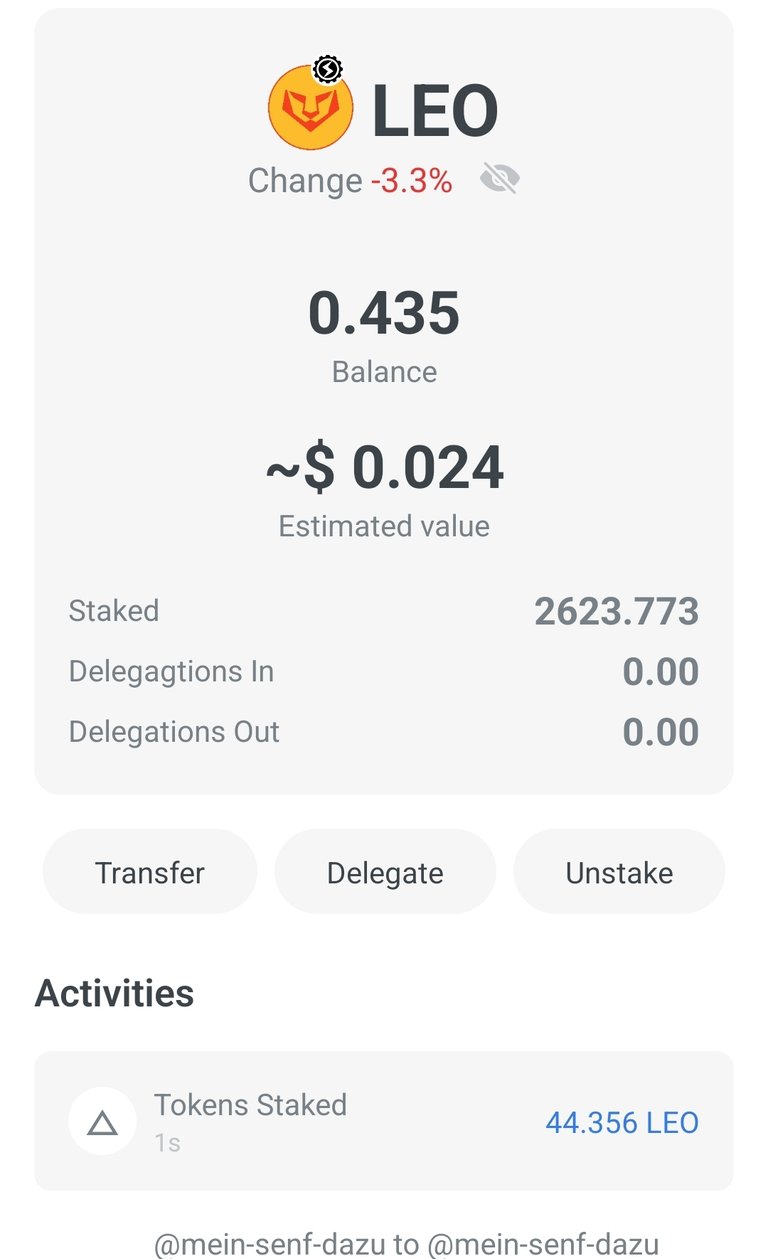The image size is (768, 1259).
Task: Select the Unstake button
Action: 619,871
